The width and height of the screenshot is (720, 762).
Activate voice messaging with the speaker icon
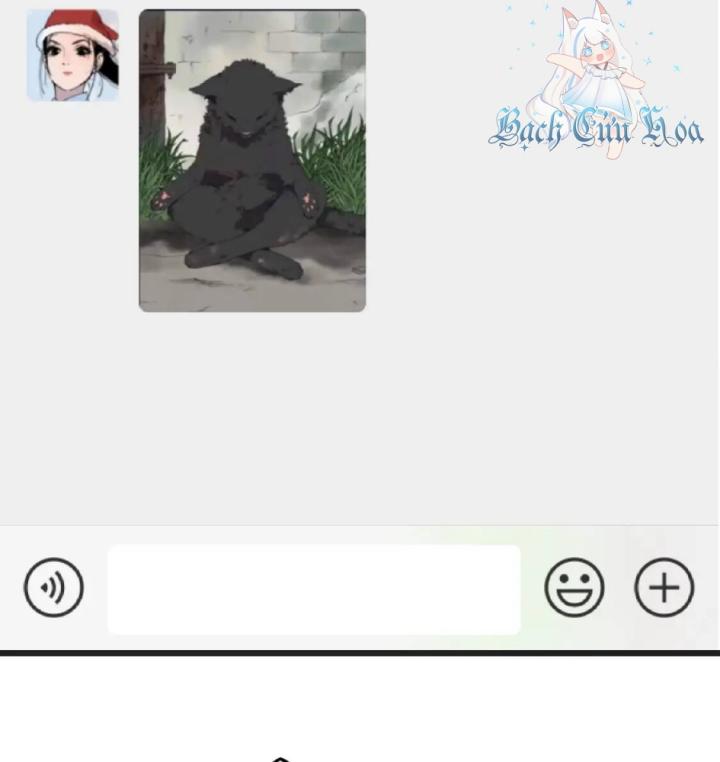click(x=53, y=587)
